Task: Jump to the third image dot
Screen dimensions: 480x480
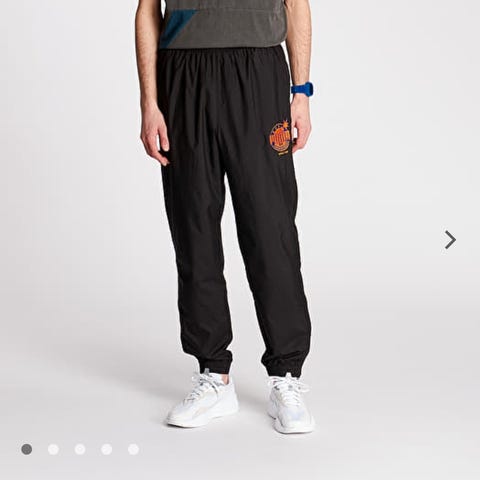Action: click(x=80, y=449)
